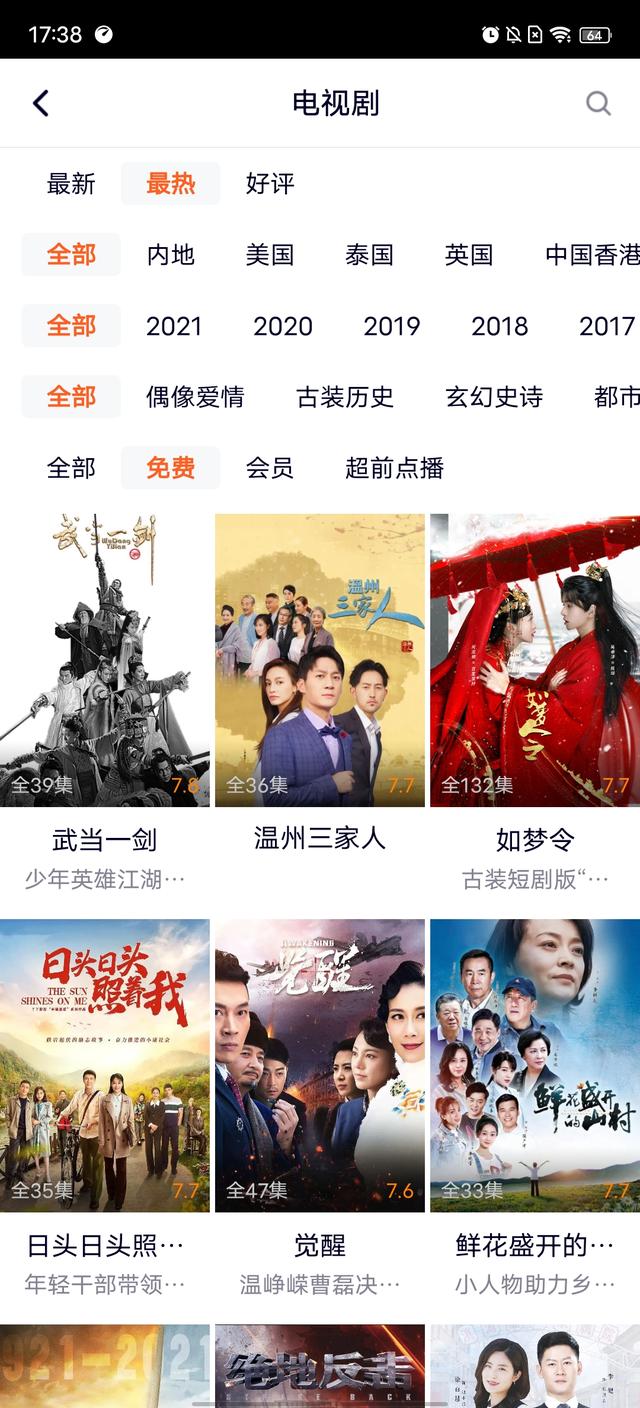Open 鲜花盛开的山村 card

pos(535,1065)
